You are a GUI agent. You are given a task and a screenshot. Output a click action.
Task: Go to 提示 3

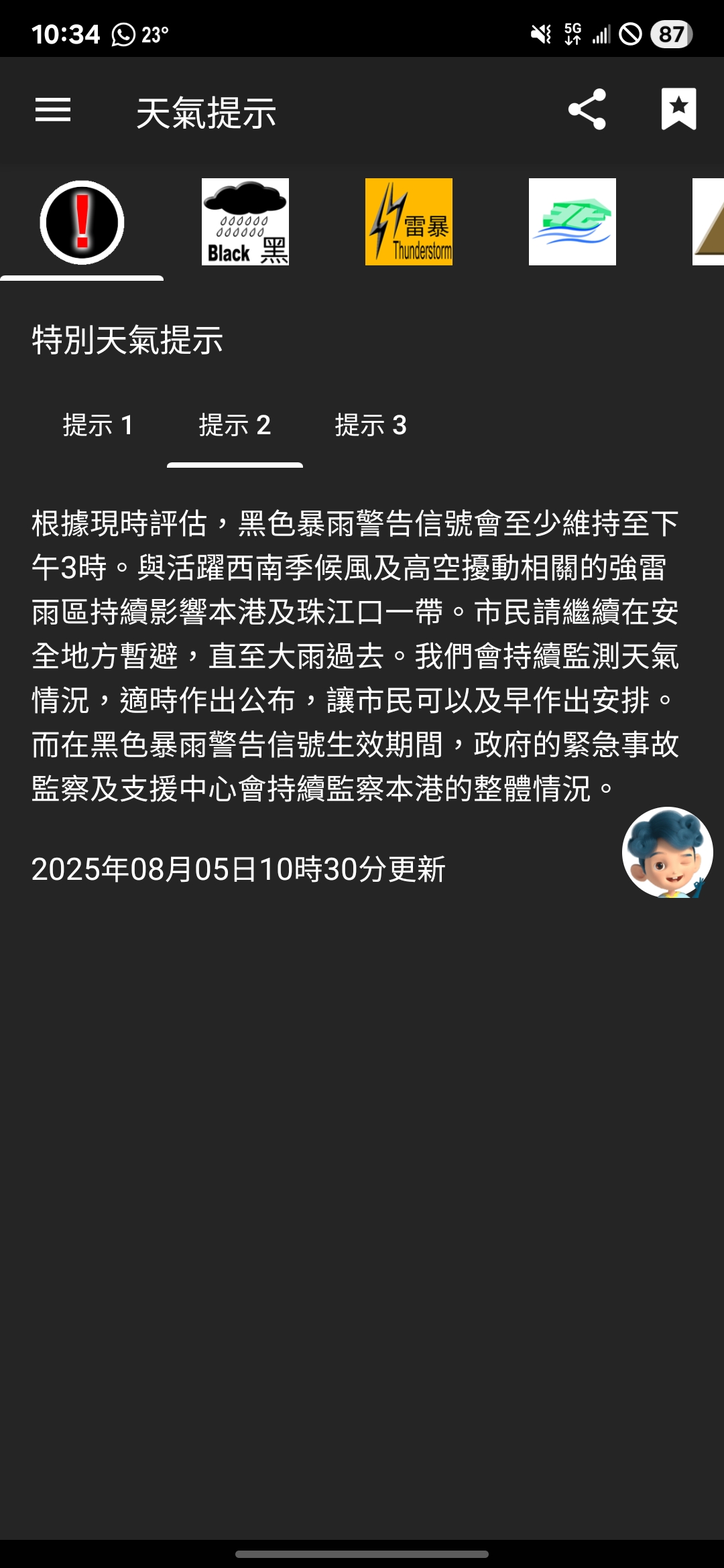[x=371, y=426]
